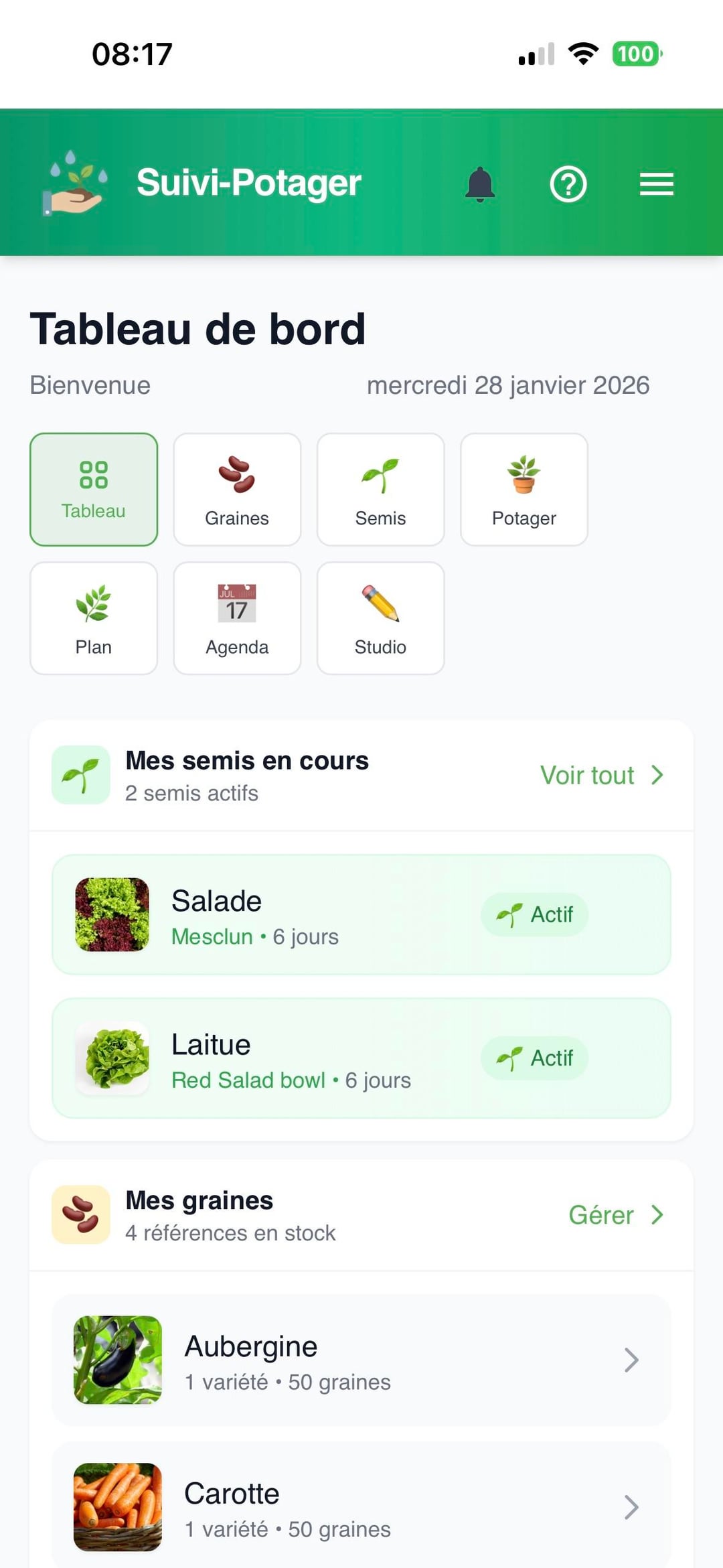Open the hamburger menu
The image size is (723, 1568).
click(x=656, y=184)
